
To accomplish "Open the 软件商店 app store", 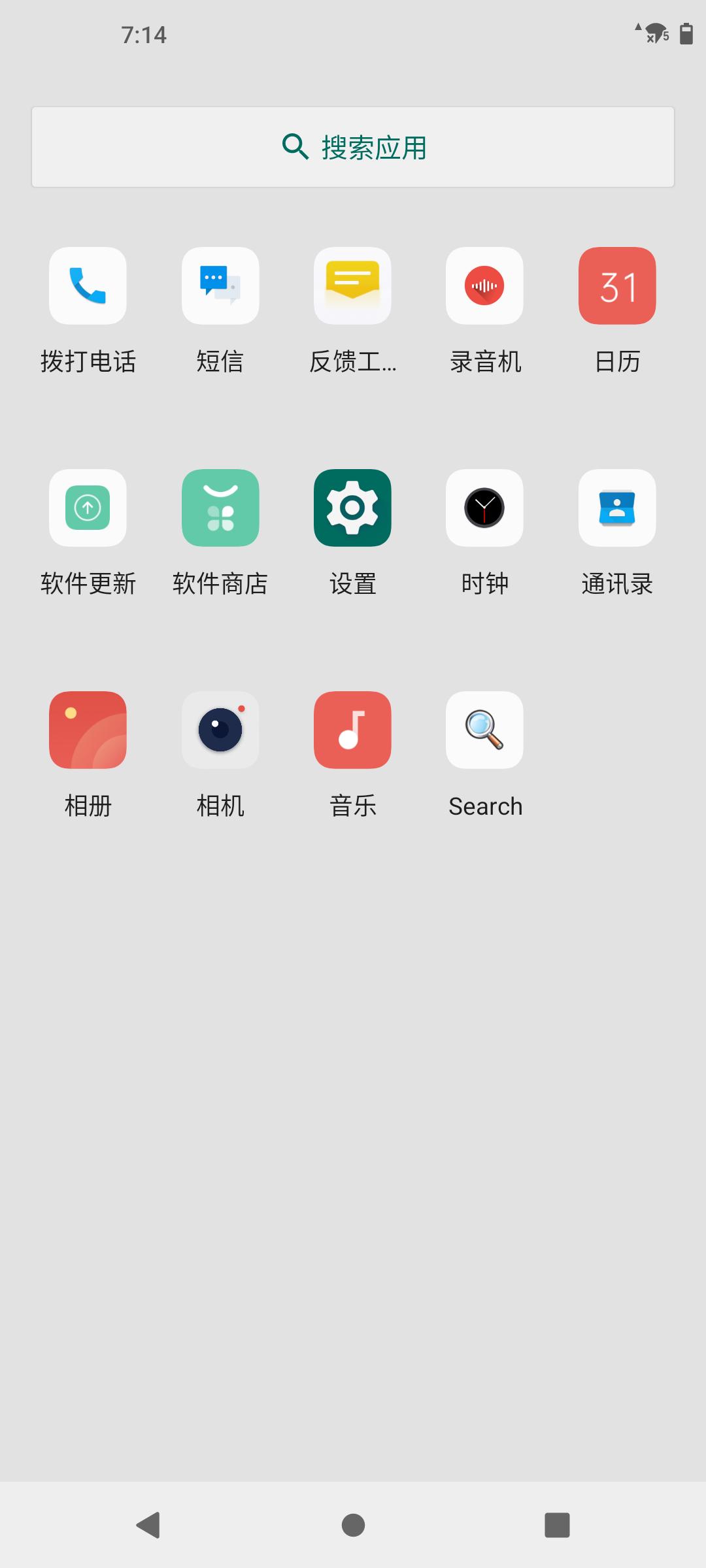I will [220, 508].
